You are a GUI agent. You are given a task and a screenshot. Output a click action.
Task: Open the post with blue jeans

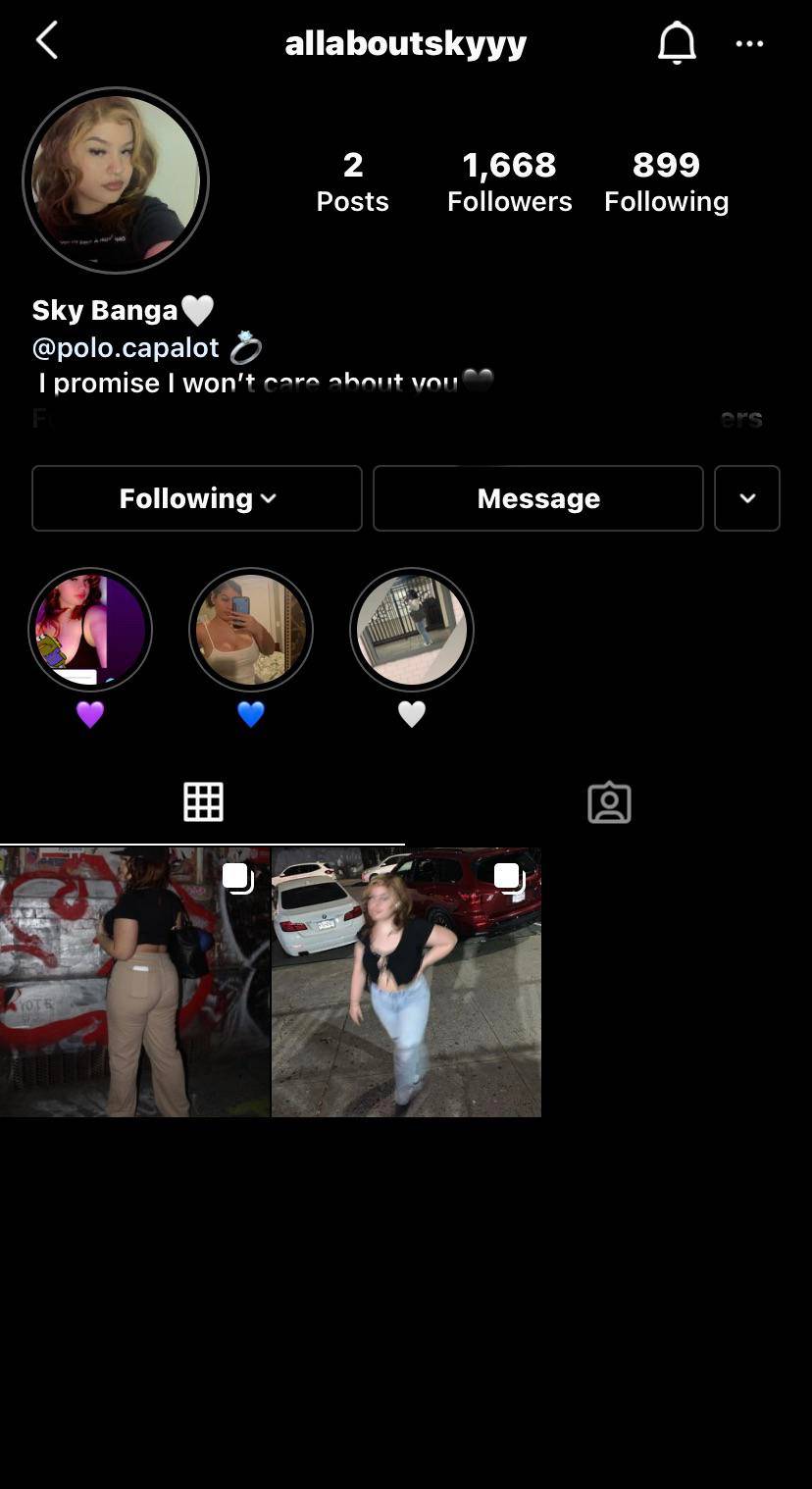point(406,982)
